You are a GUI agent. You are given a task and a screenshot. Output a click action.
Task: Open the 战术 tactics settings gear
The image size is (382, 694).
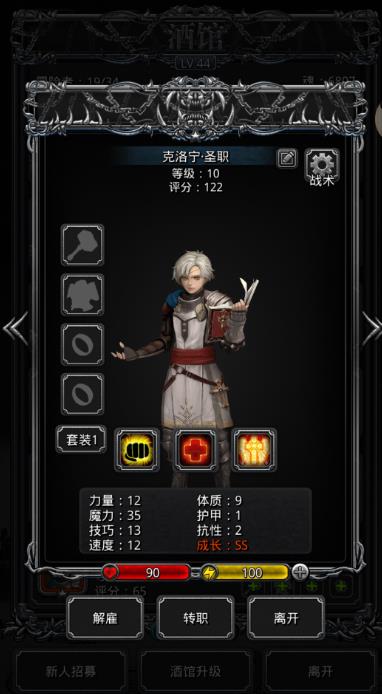(322, 167)
